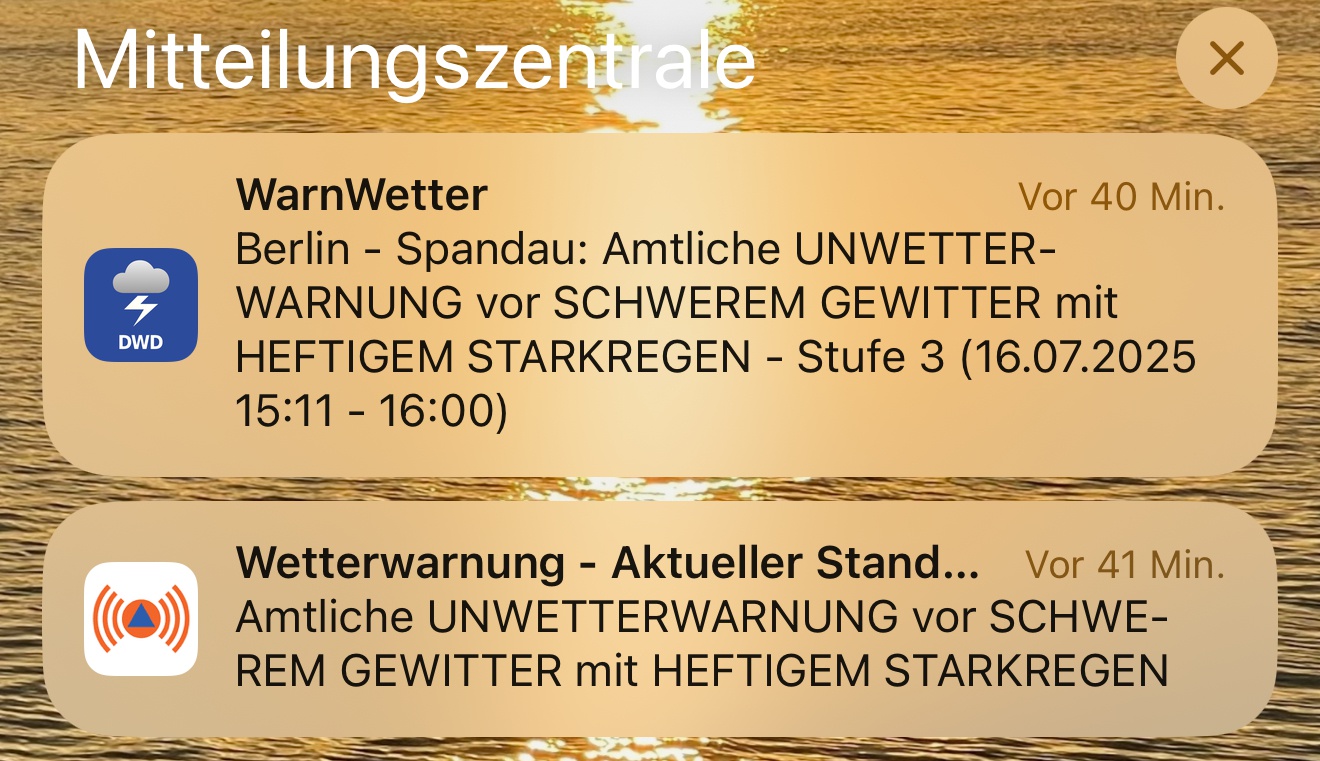1320x761 pixels.
Task: Open the WarnWetter Berlin - Spandau notification
Action: tap(660, 305)
